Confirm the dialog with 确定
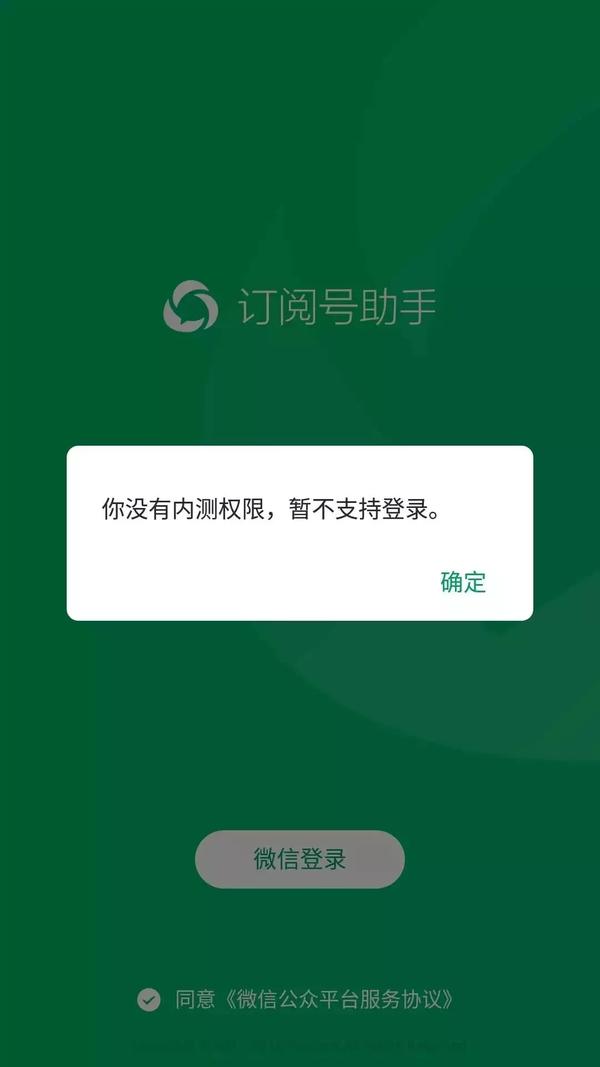 pos(463,583)
